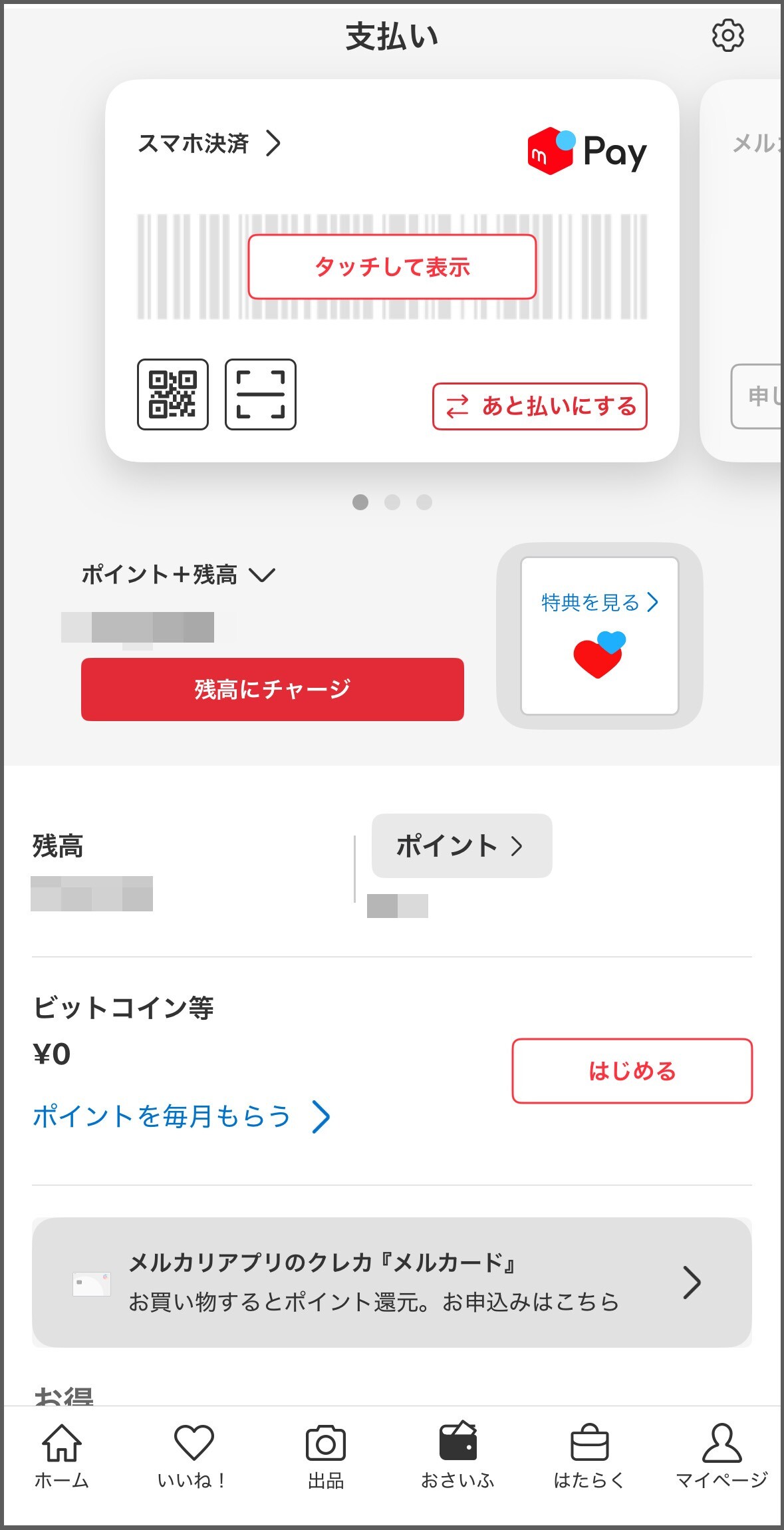Open スマホ決済 details
Screen dimensions: 784x1530
click(x=209, y=143)
